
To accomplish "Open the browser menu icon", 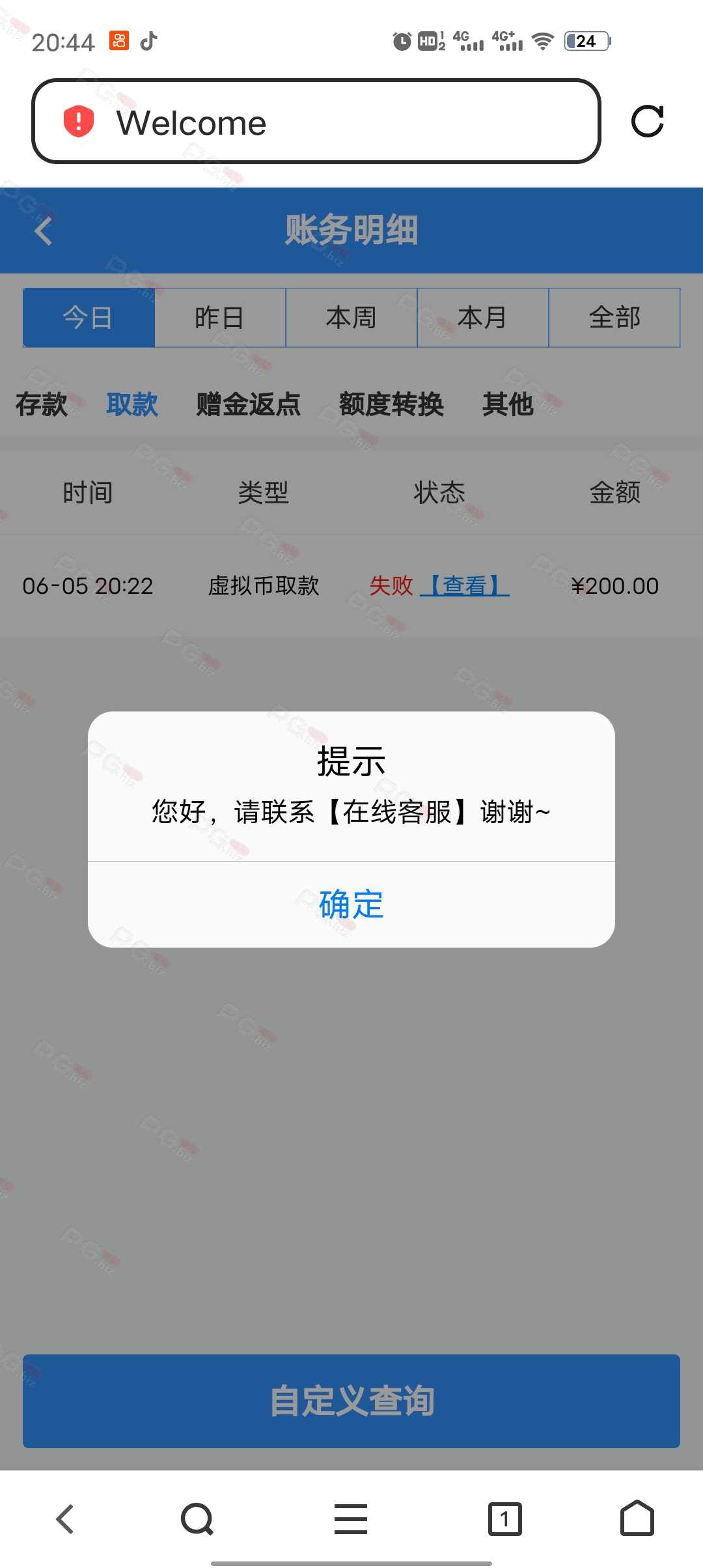I will point(351,1519).
